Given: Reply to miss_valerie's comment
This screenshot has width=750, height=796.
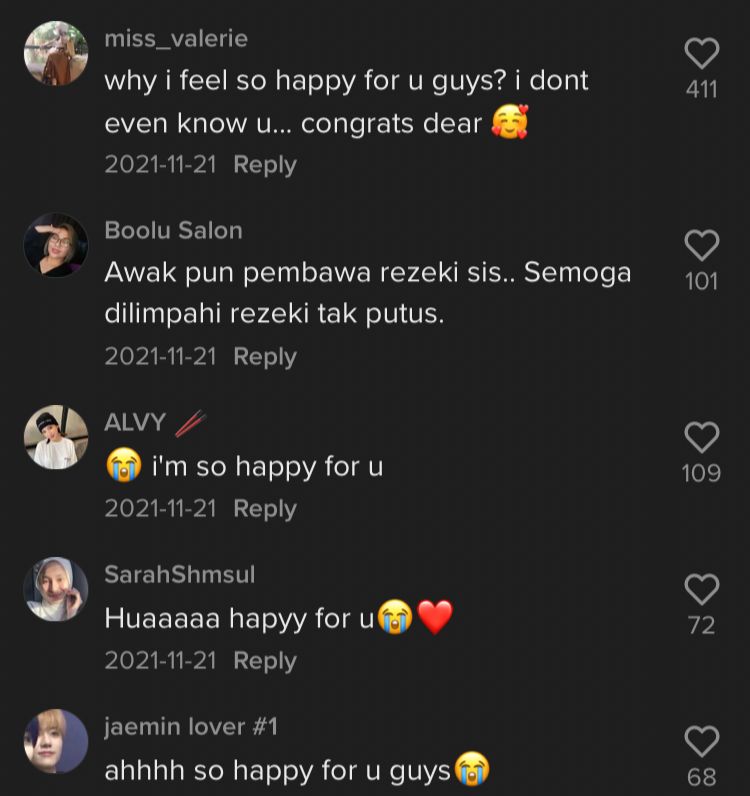Looking at the screenshot, I should click(x=265, y=165).
